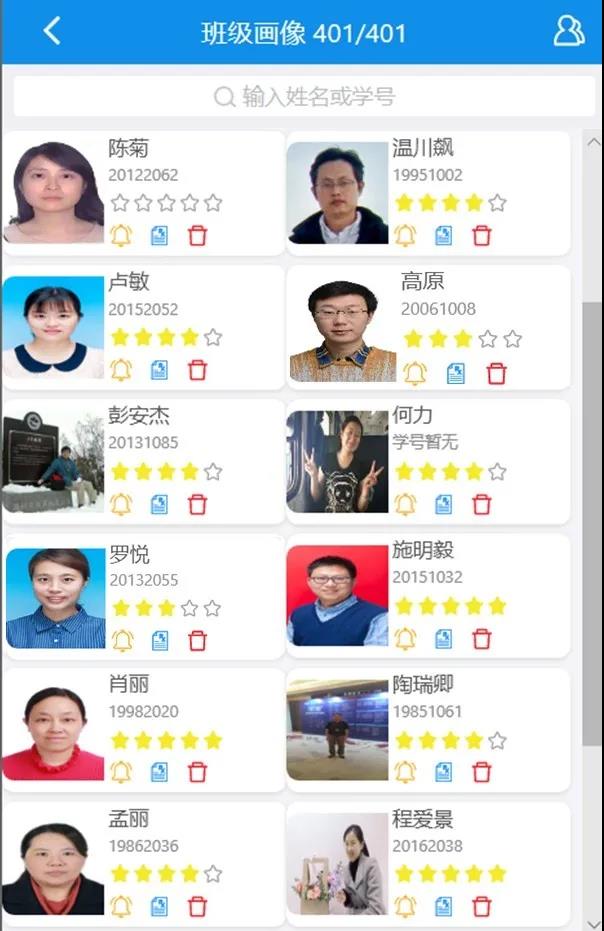Delete 陈菊 with the trash icon
The width and height of the screenshot is (604, 931).
[x=198, y=236]
